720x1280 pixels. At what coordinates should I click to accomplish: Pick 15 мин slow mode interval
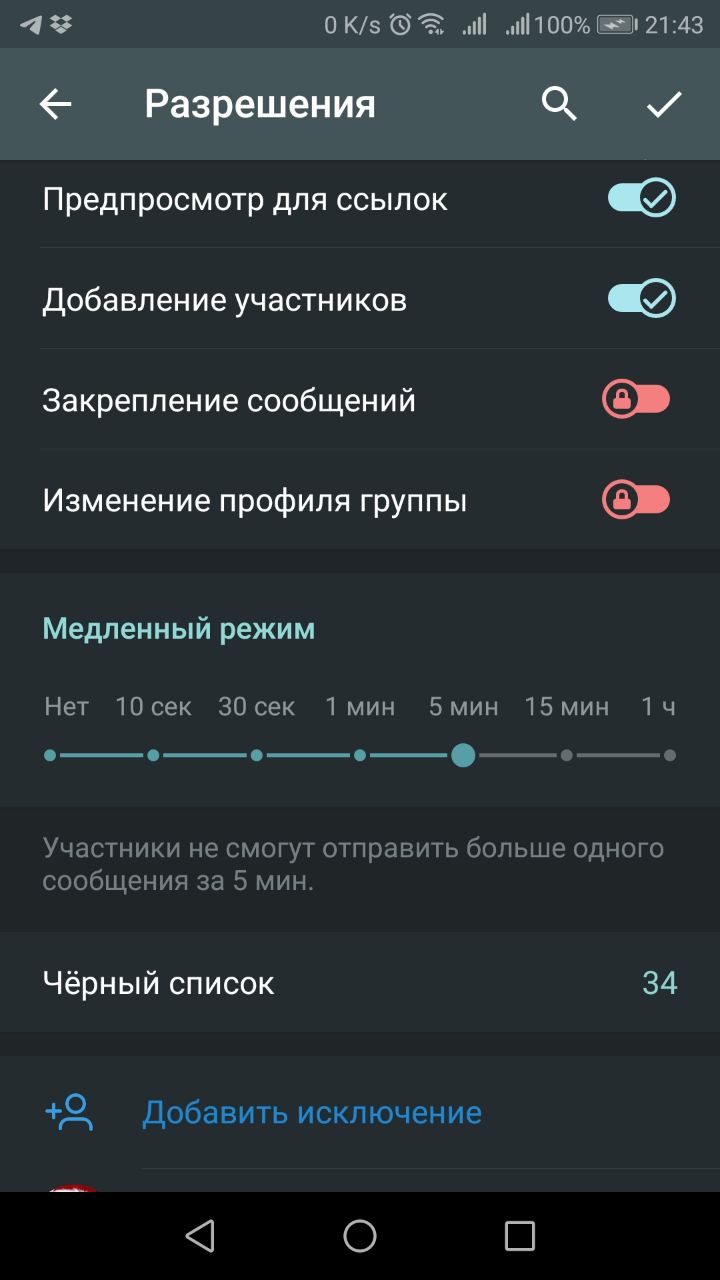(x=566, y=755)
